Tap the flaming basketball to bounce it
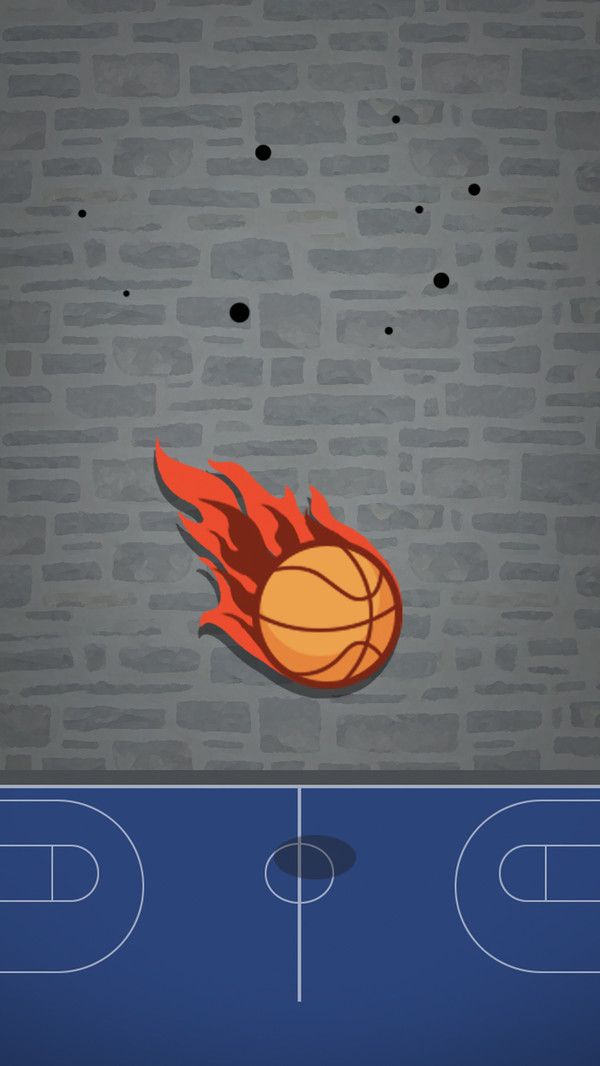The image size is (600, 1066). 326,613
